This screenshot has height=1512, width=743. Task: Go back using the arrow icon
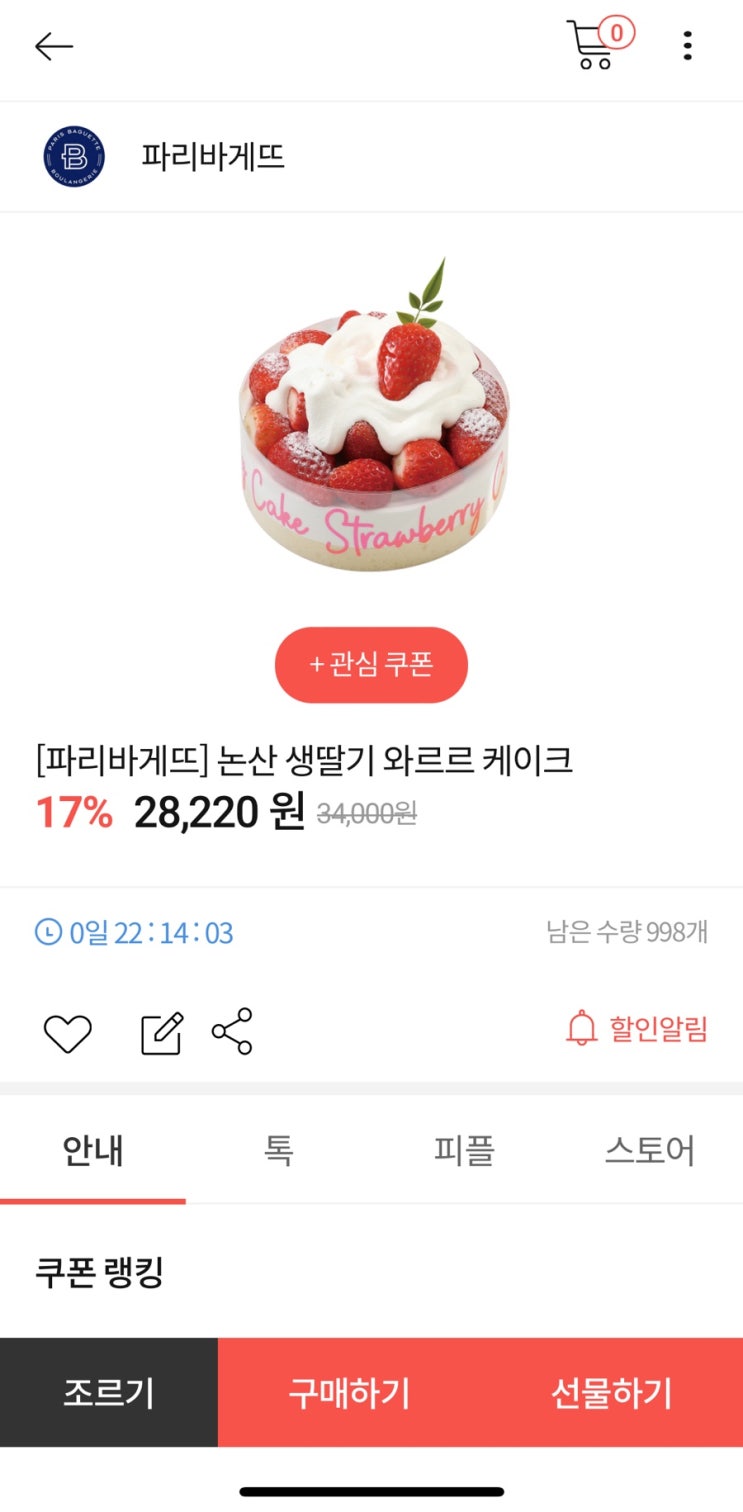coord(54,46)
